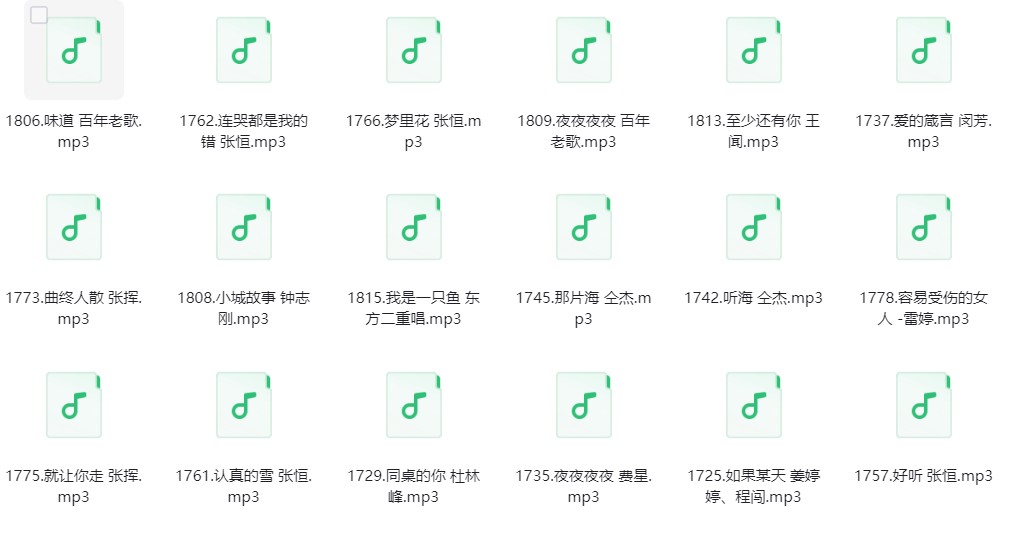Play 1729.同桌的你 杜林峰.mp3

[413, 405]
